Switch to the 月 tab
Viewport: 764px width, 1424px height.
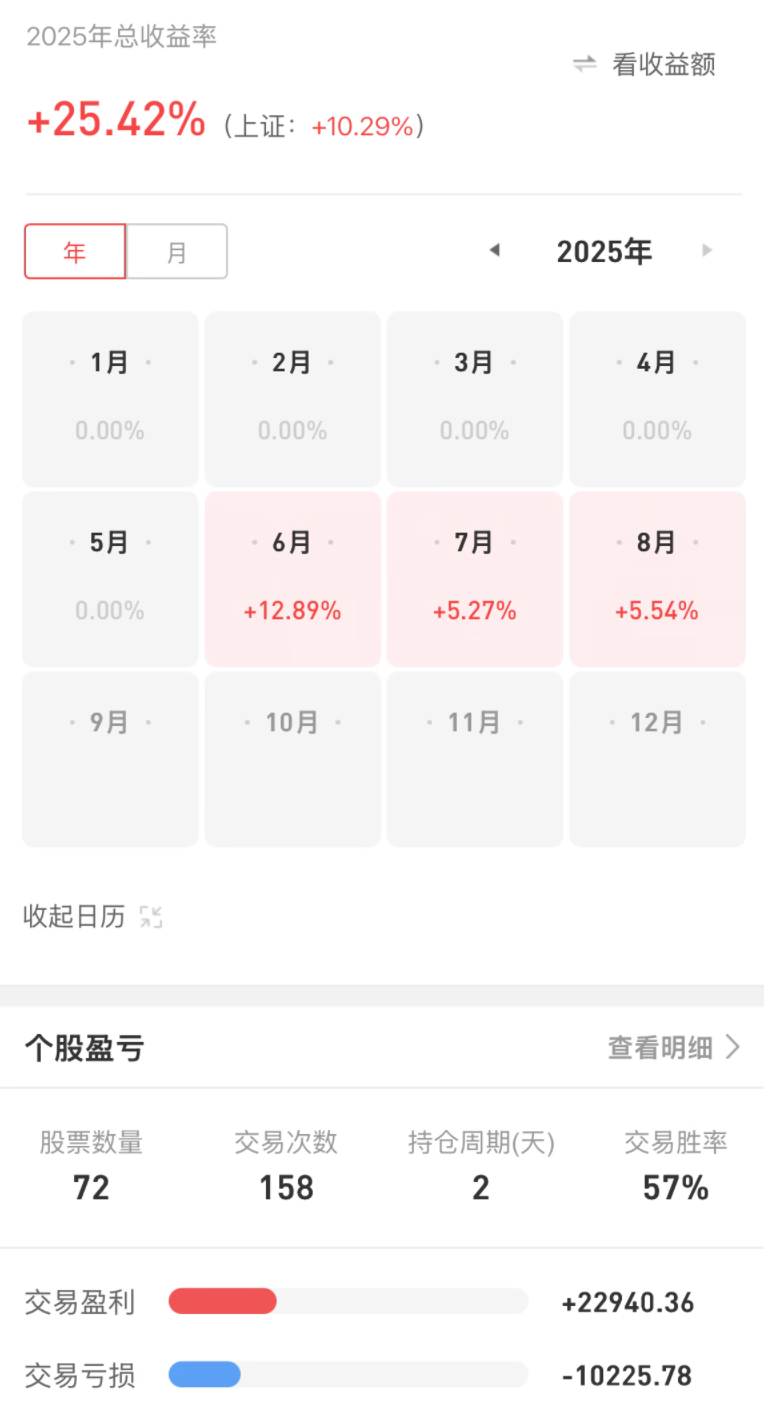(x=177, y=251)
